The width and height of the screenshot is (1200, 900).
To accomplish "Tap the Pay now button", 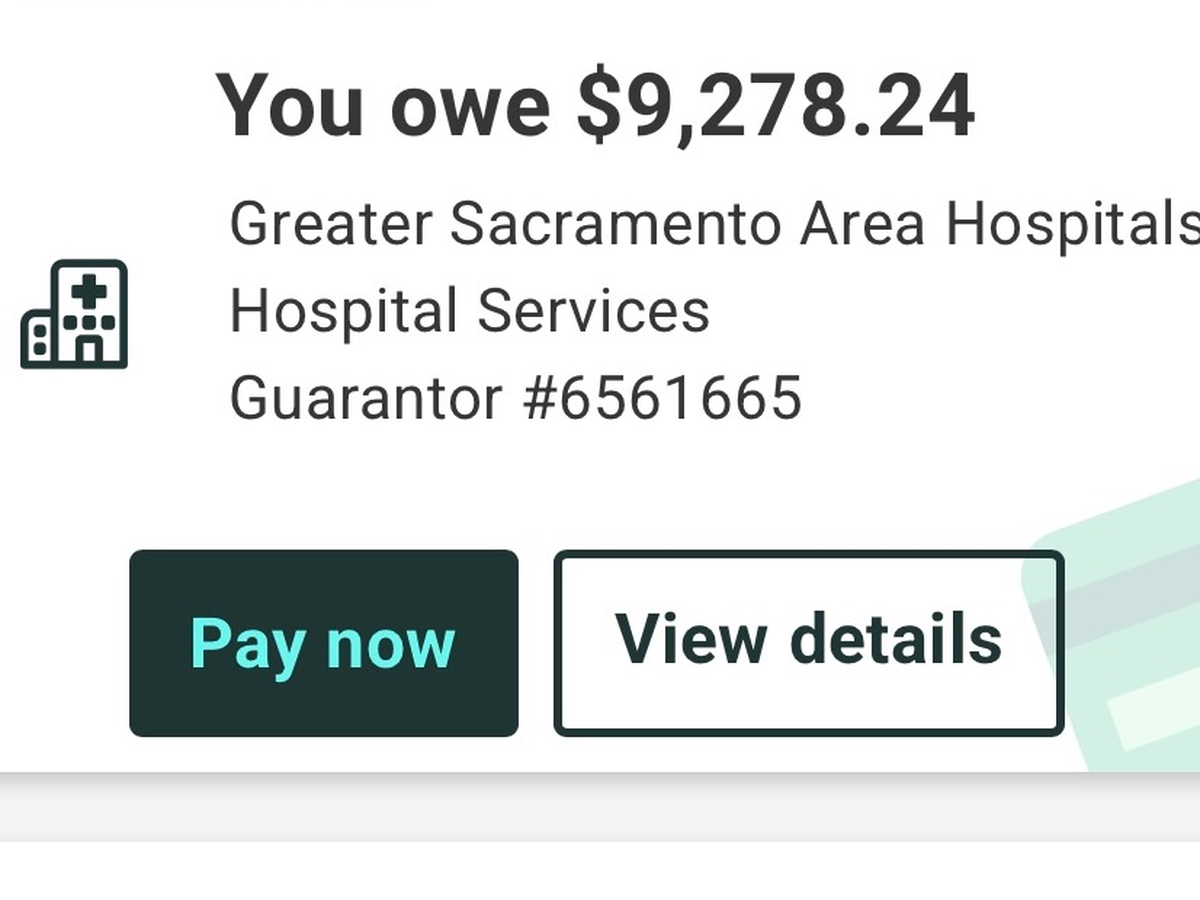I will point(323,643).
